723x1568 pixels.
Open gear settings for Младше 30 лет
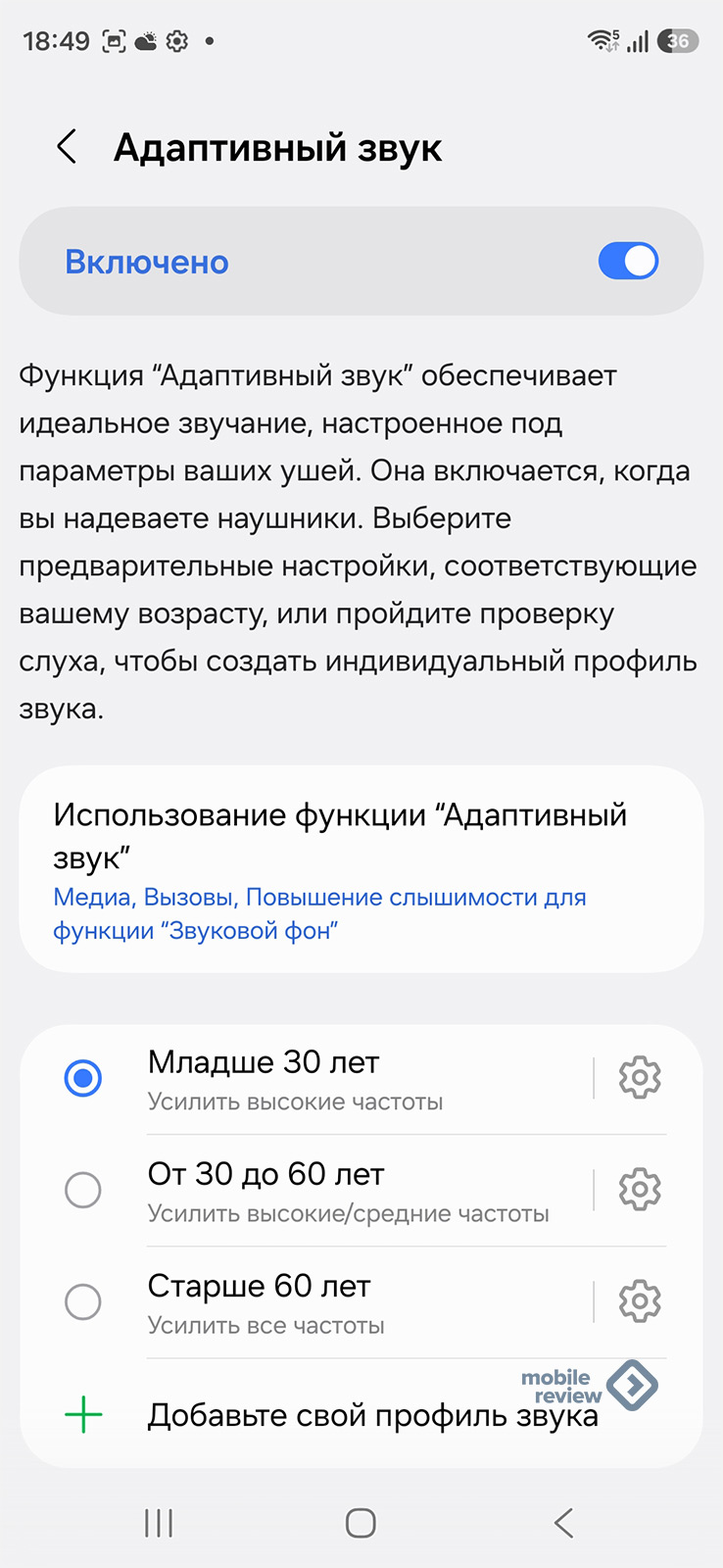point(640,1078)
